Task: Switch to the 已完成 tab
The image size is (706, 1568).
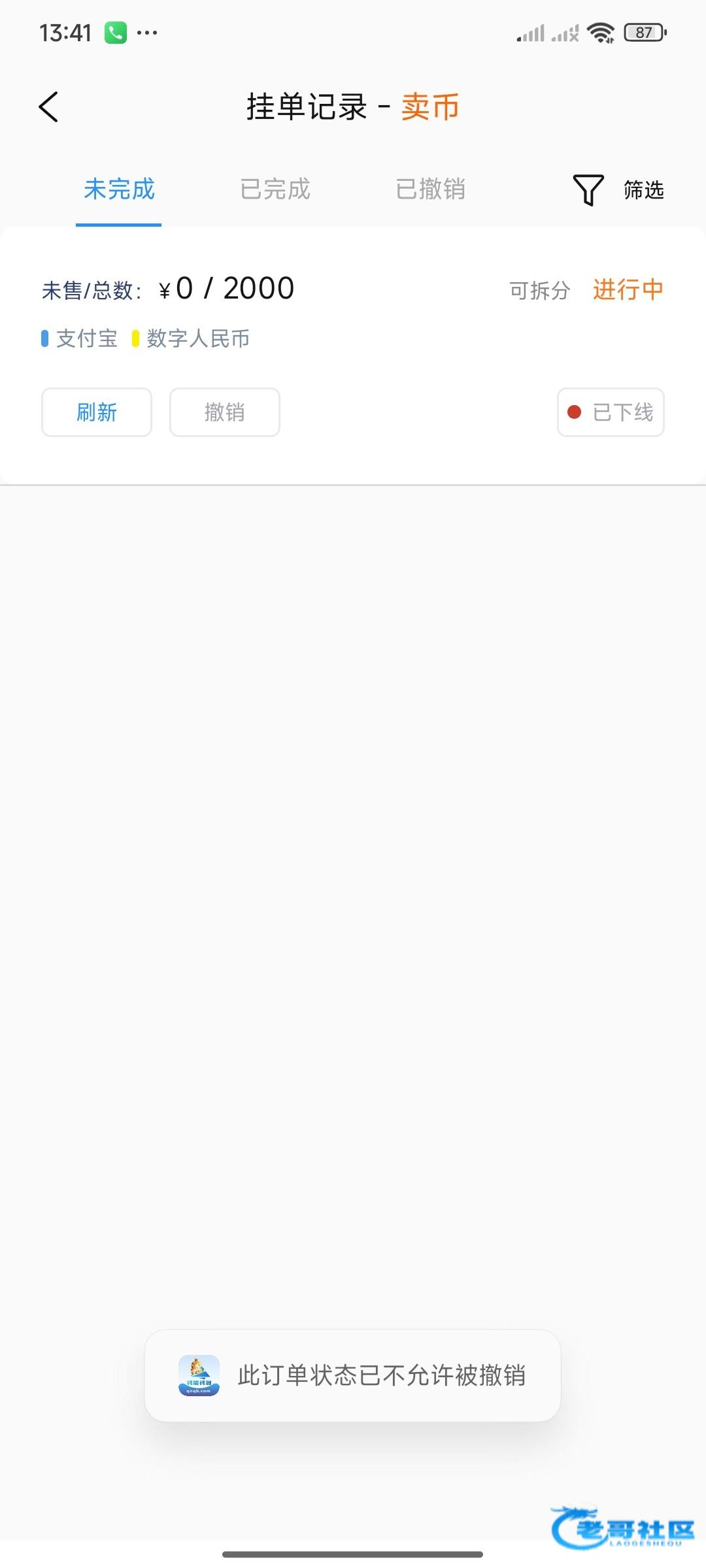Action: coord(275,189)
